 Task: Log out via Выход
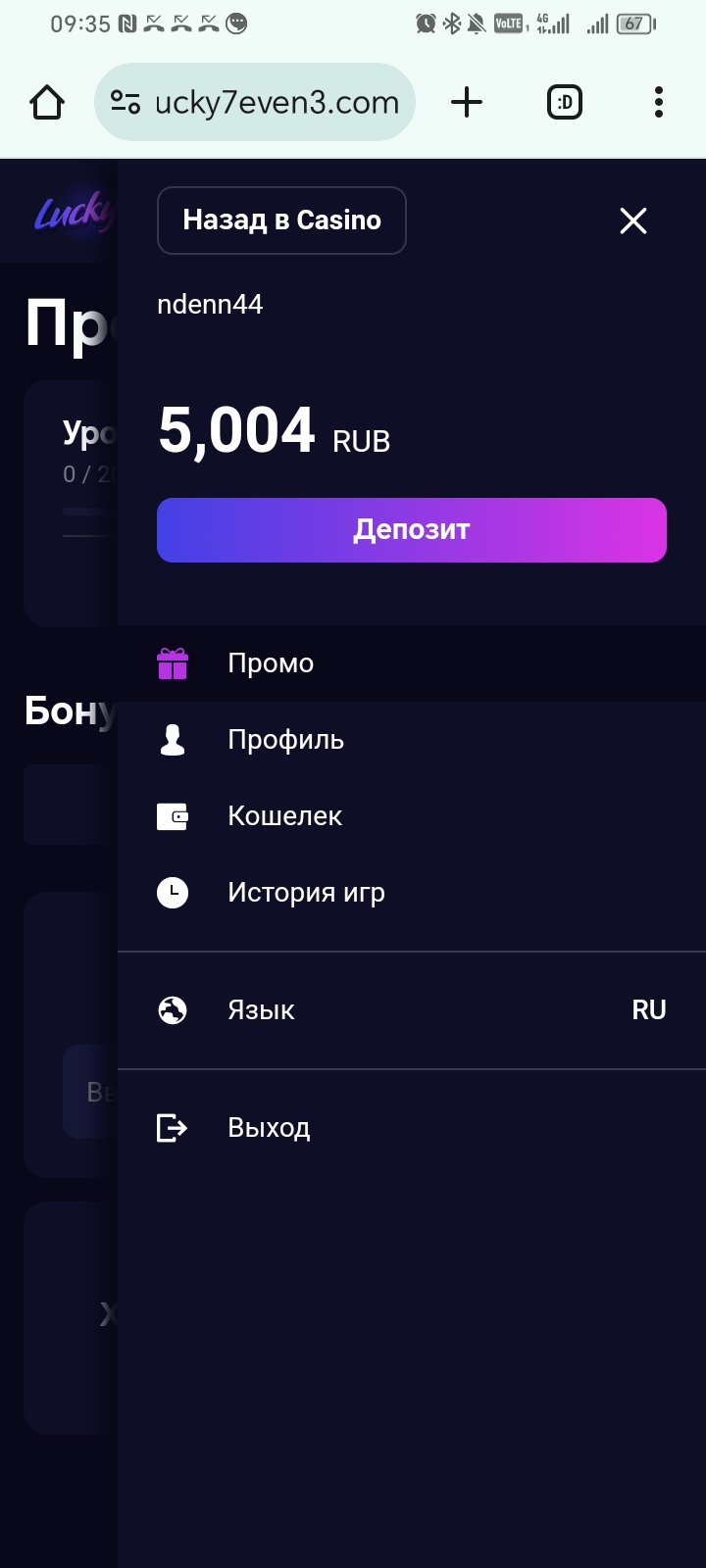(269, 1128)
